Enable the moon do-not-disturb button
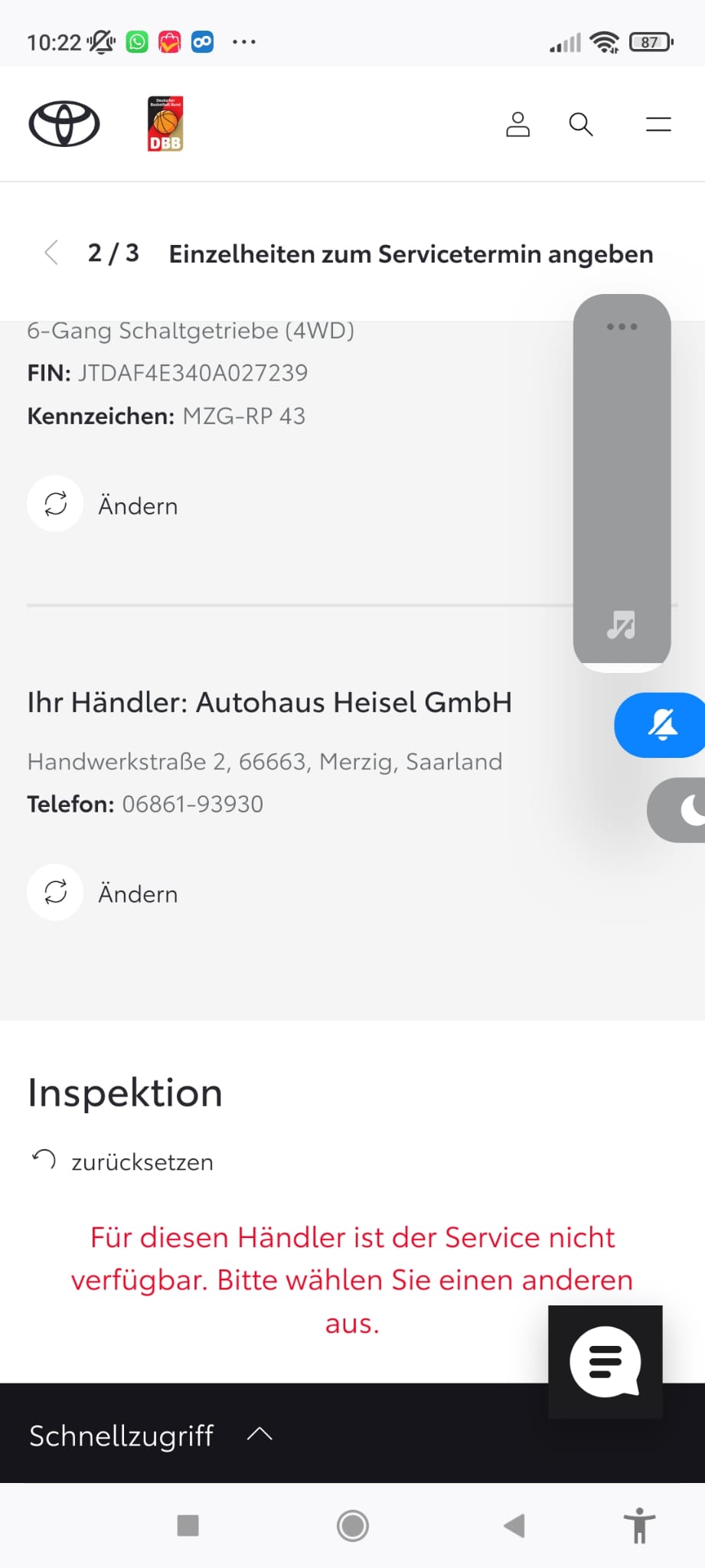705x1568 pixels. pyautogui.click(x=681, y=810)
